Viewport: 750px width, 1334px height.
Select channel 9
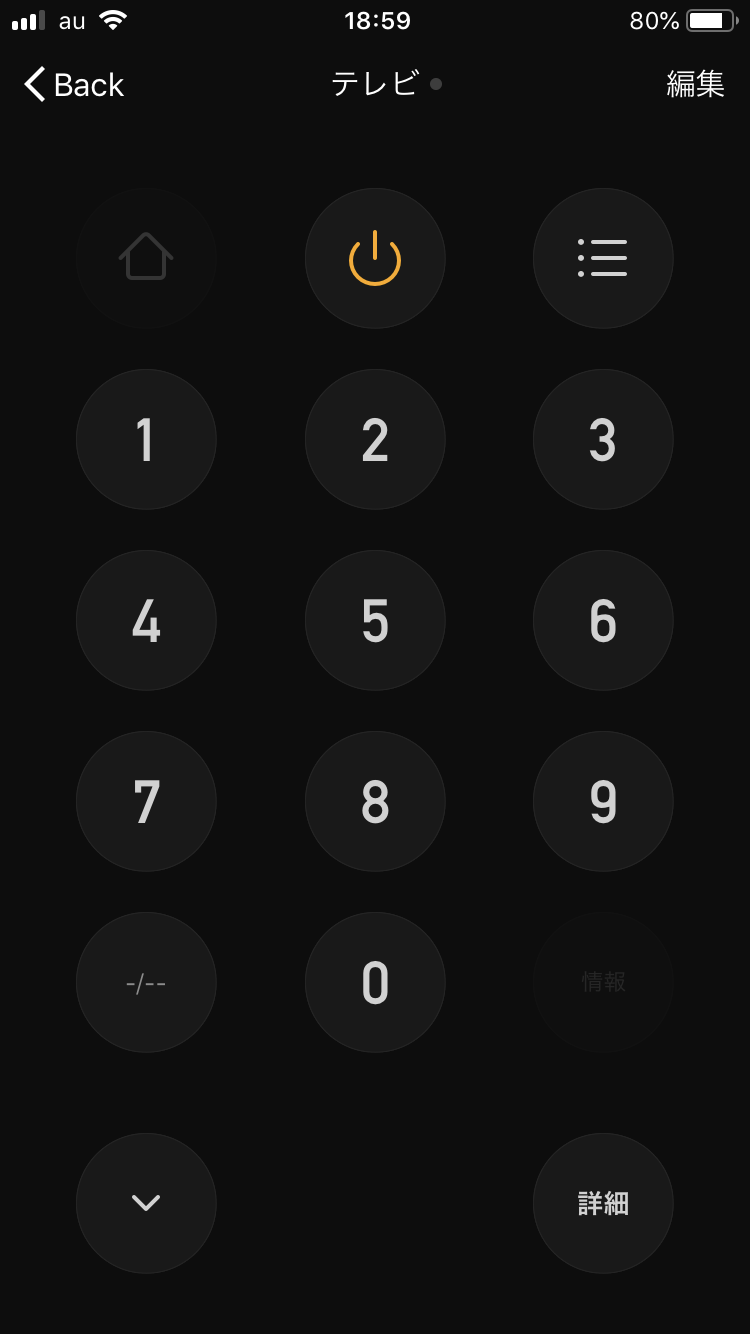click(x=603, y=801)
